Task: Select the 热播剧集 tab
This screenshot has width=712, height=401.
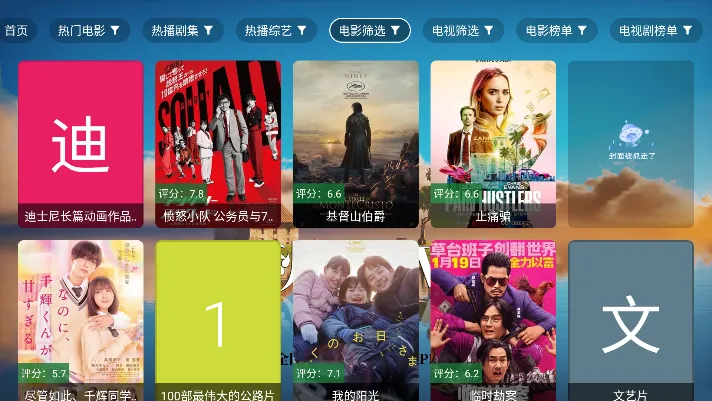Action: point(182,31)
